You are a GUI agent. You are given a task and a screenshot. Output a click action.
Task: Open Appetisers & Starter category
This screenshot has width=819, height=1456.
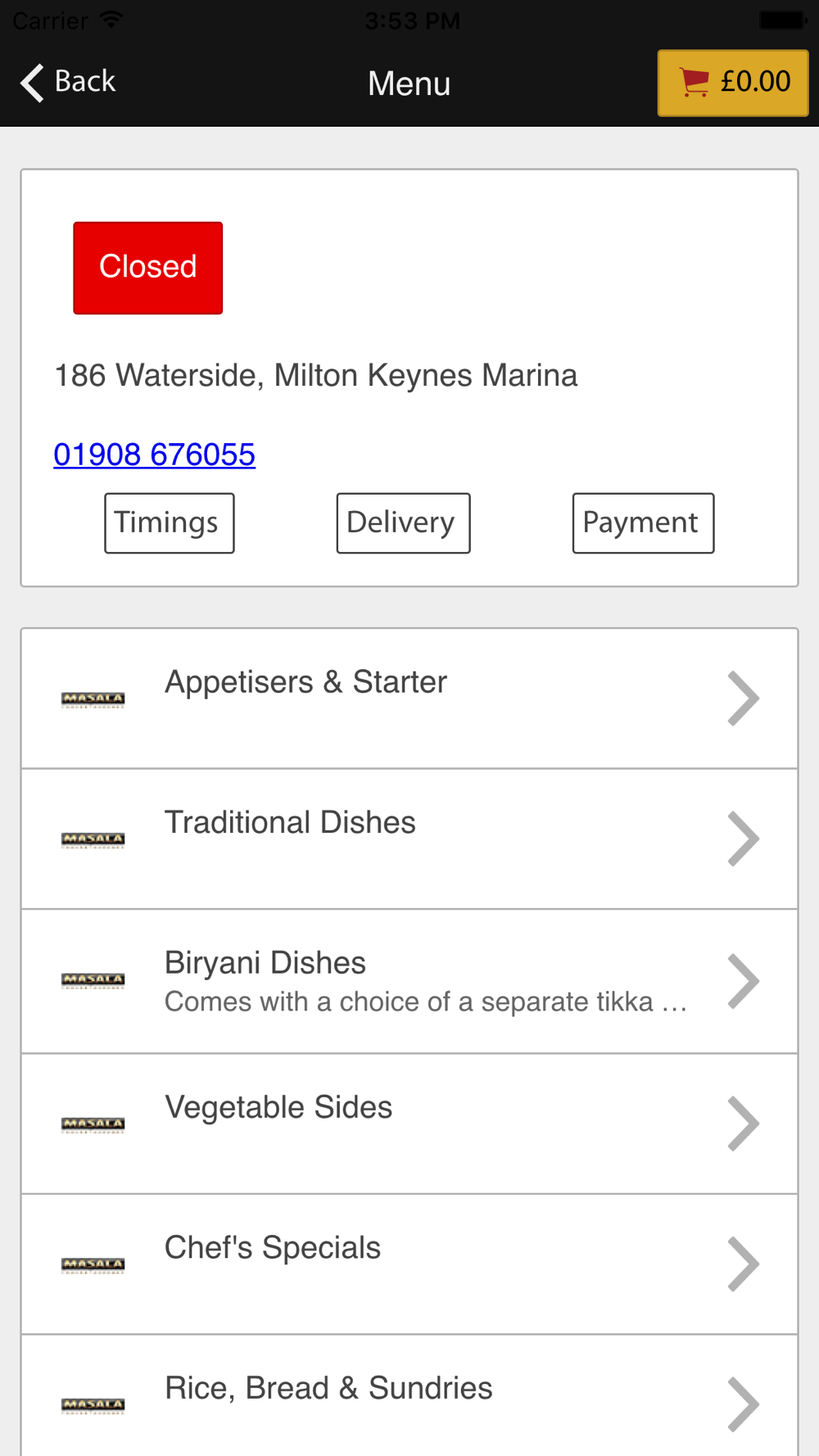pyautogui.click(x=409, y=699)
